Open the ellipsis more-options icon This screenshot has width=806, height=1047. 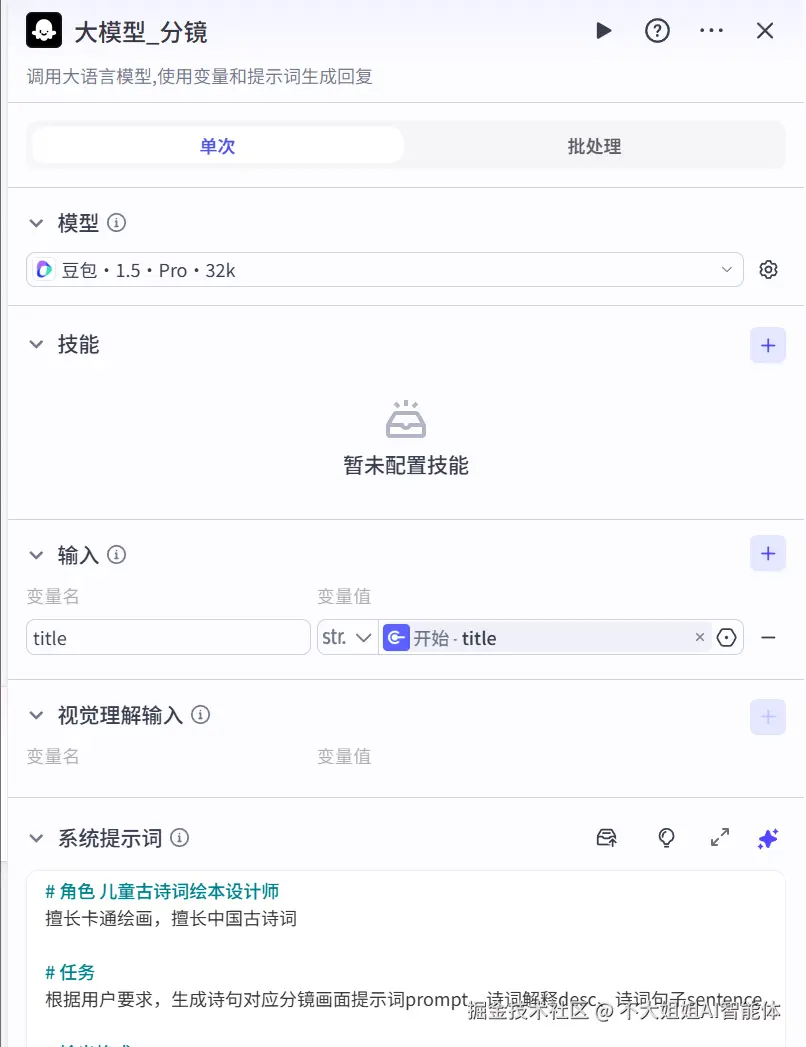click(711, 31)
